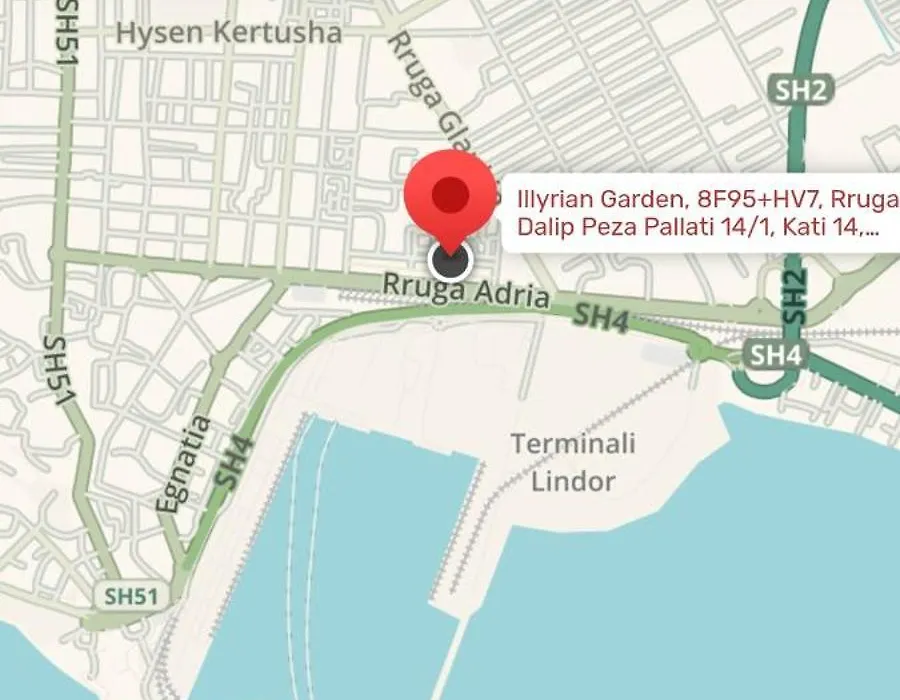The image size is (900, 700).
Task: Open the Illyrian Garden address callout
Action: point(700,213)
